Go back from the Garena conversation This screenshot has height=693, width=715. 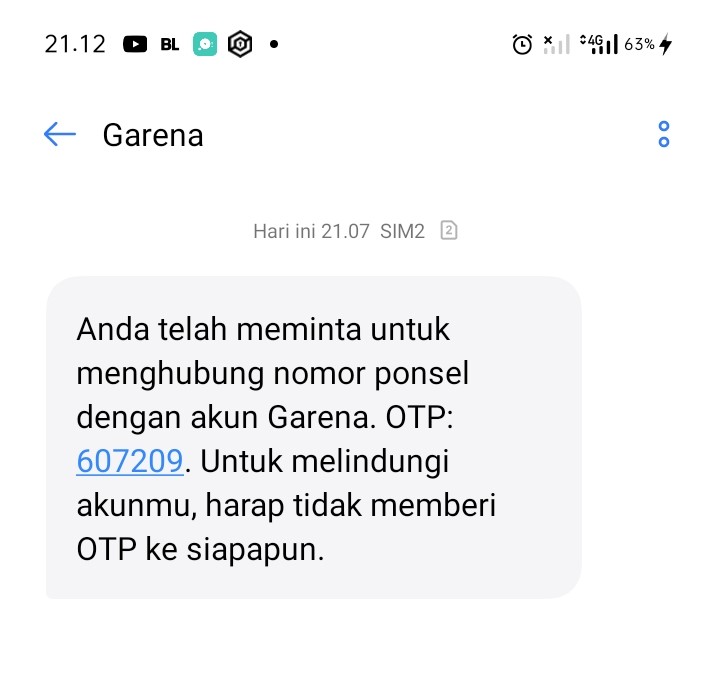coord(60,135)
